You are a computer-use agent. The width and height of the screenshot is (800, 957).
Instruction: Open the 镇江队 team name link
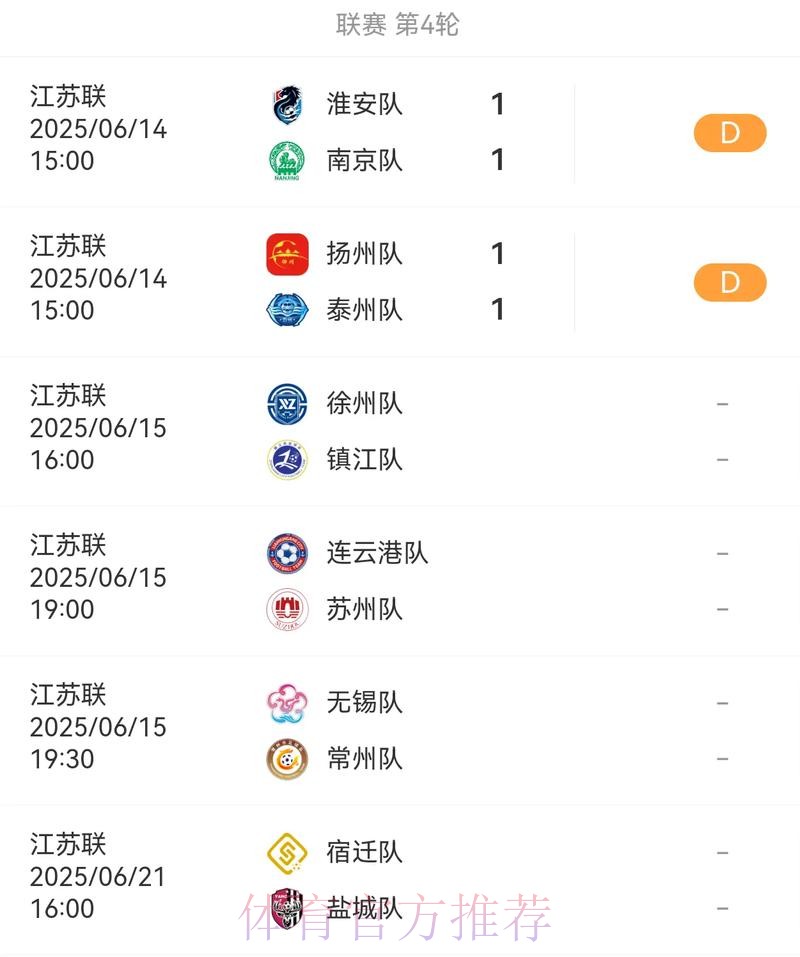tap(363, 460)
